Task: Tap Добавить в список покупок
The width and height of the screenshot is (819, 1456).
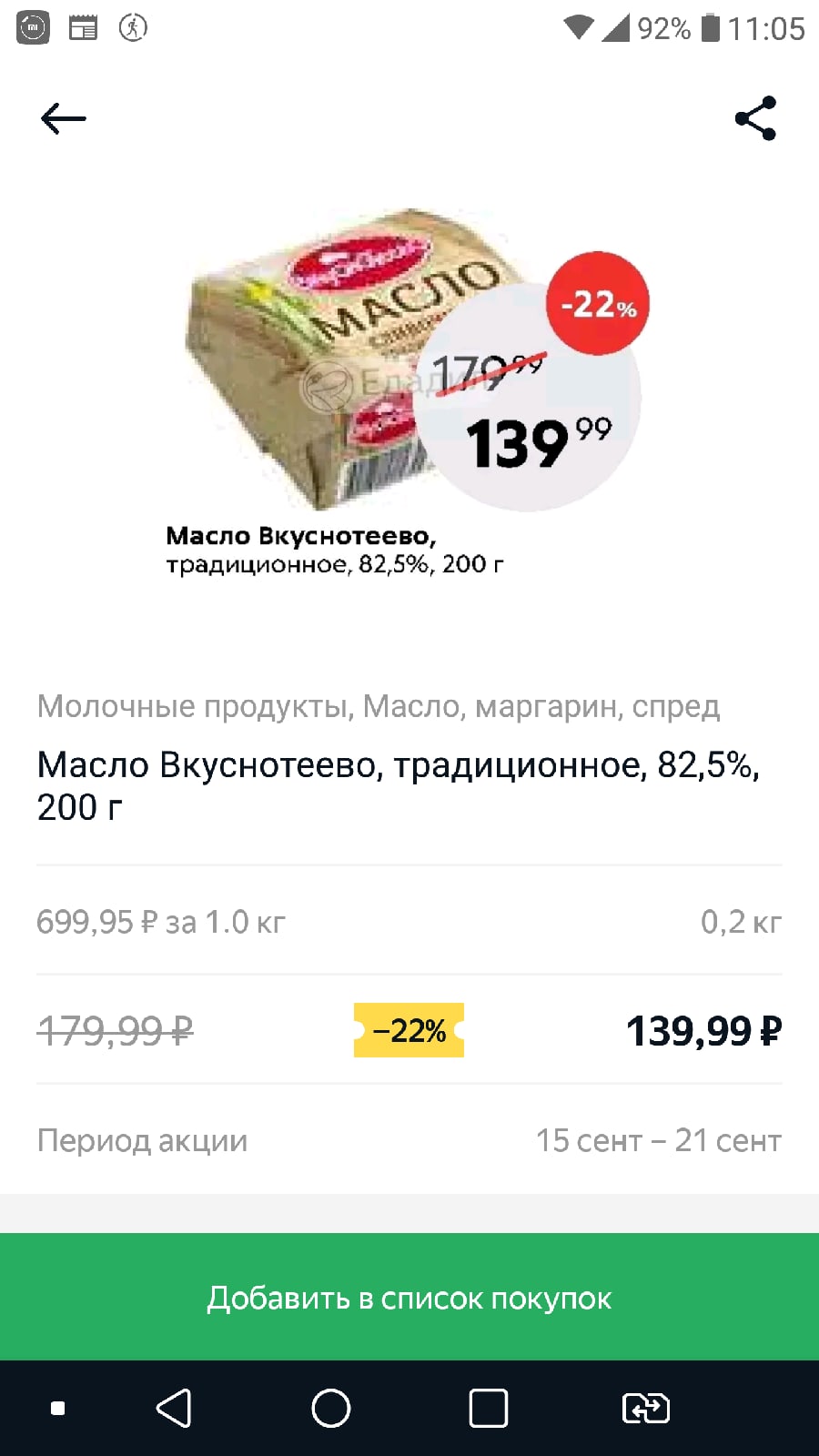Action: point(409,1297)
